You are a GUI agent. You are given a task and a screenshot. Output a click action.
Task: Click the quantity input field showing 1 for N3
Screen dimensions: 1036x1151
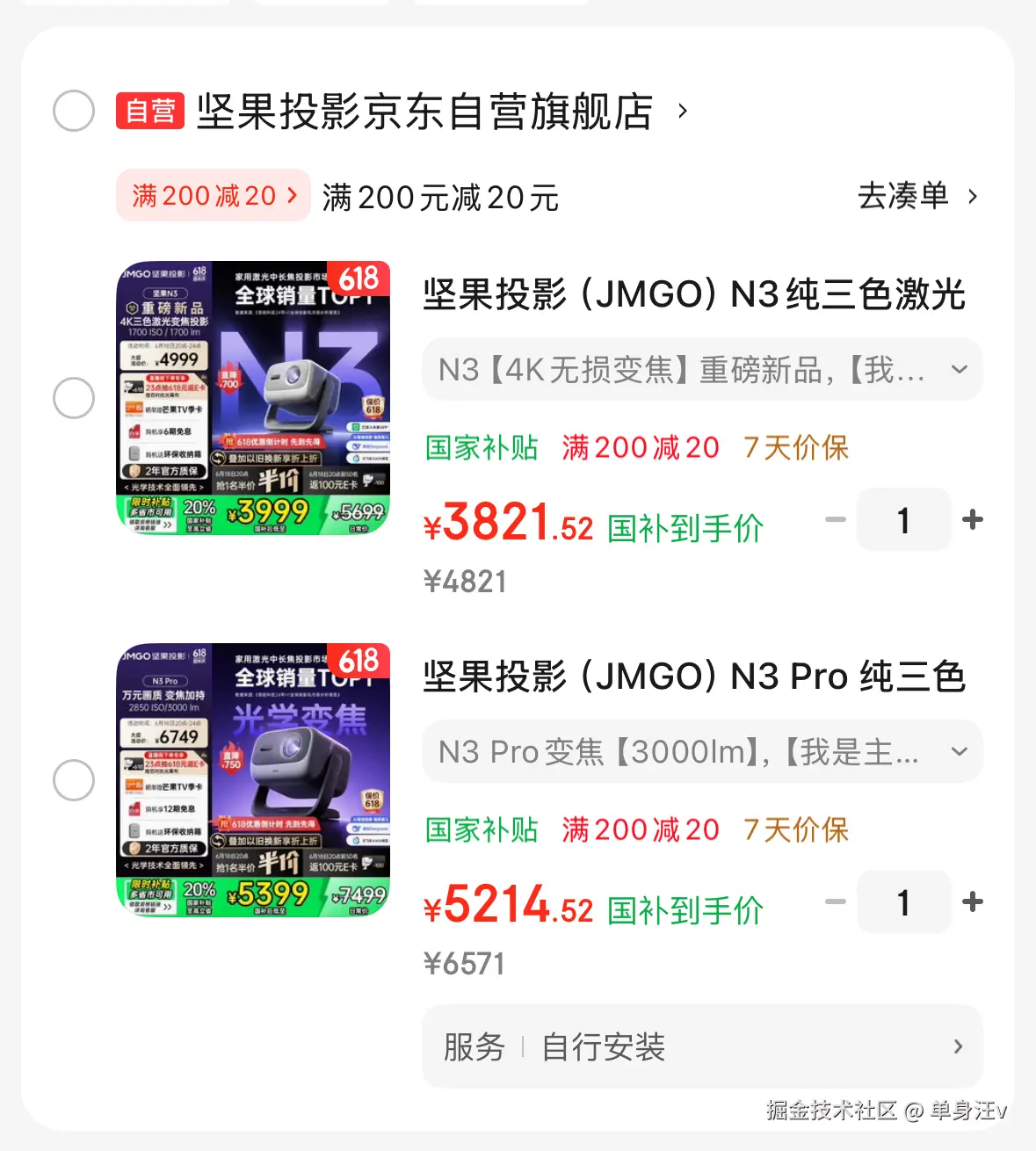pyautogui.click(x=903, y=519)
